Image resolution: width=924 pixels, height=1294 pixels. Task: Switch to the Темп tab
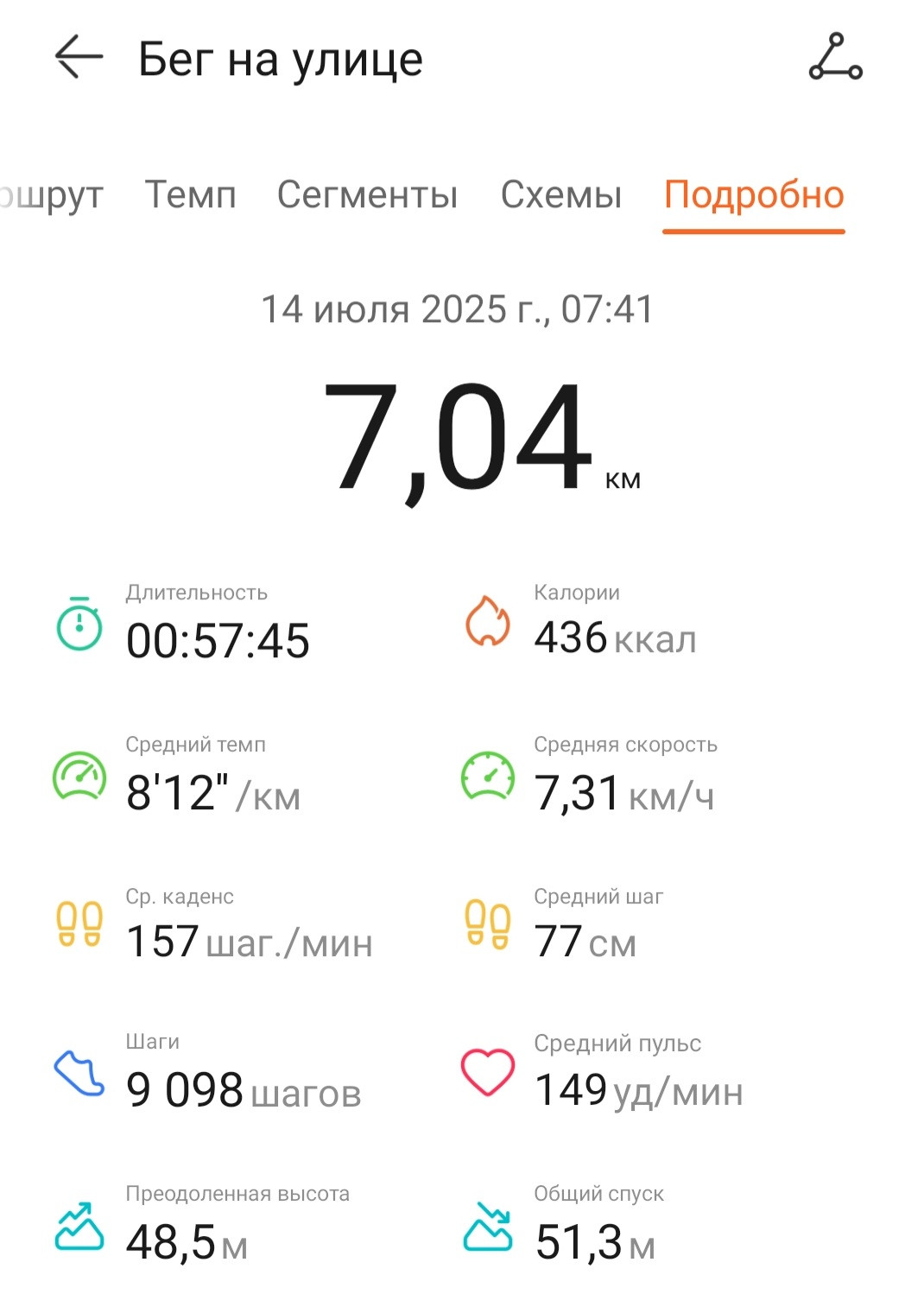tap(190, 194)
